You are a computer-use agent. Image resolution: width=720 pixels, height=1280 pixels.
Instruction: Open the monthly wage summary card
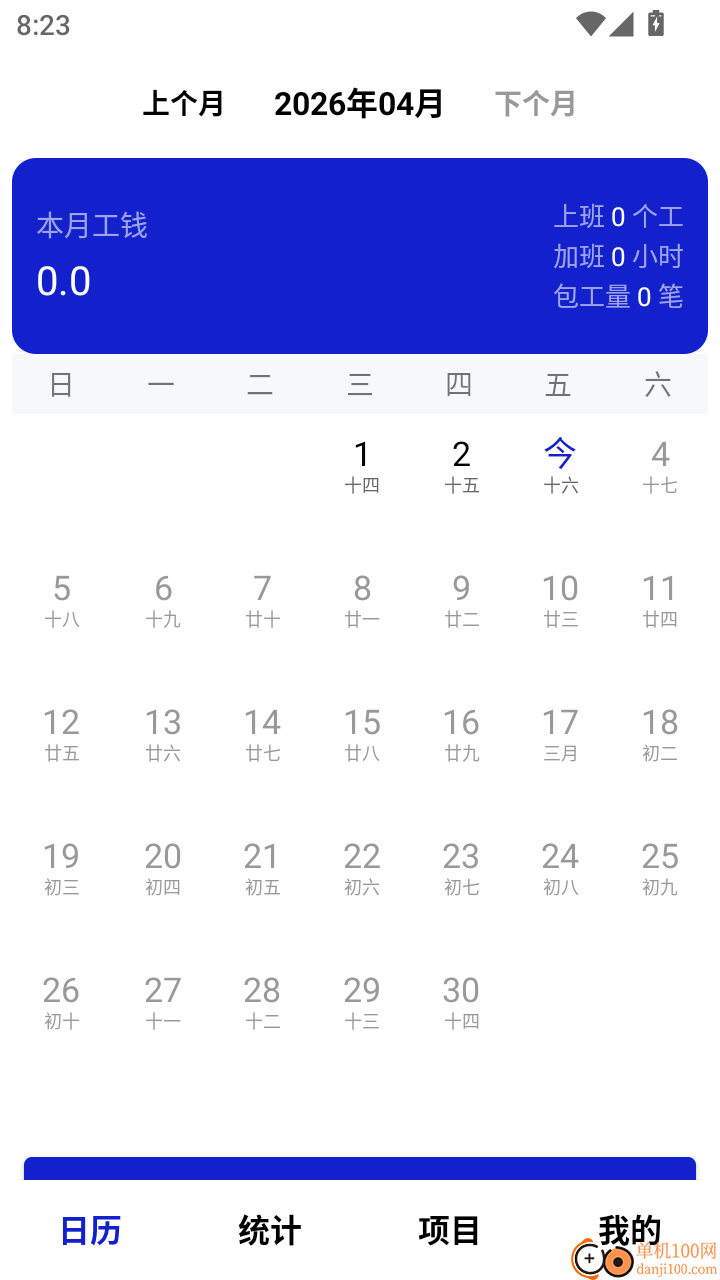click(x=360, y=256)
